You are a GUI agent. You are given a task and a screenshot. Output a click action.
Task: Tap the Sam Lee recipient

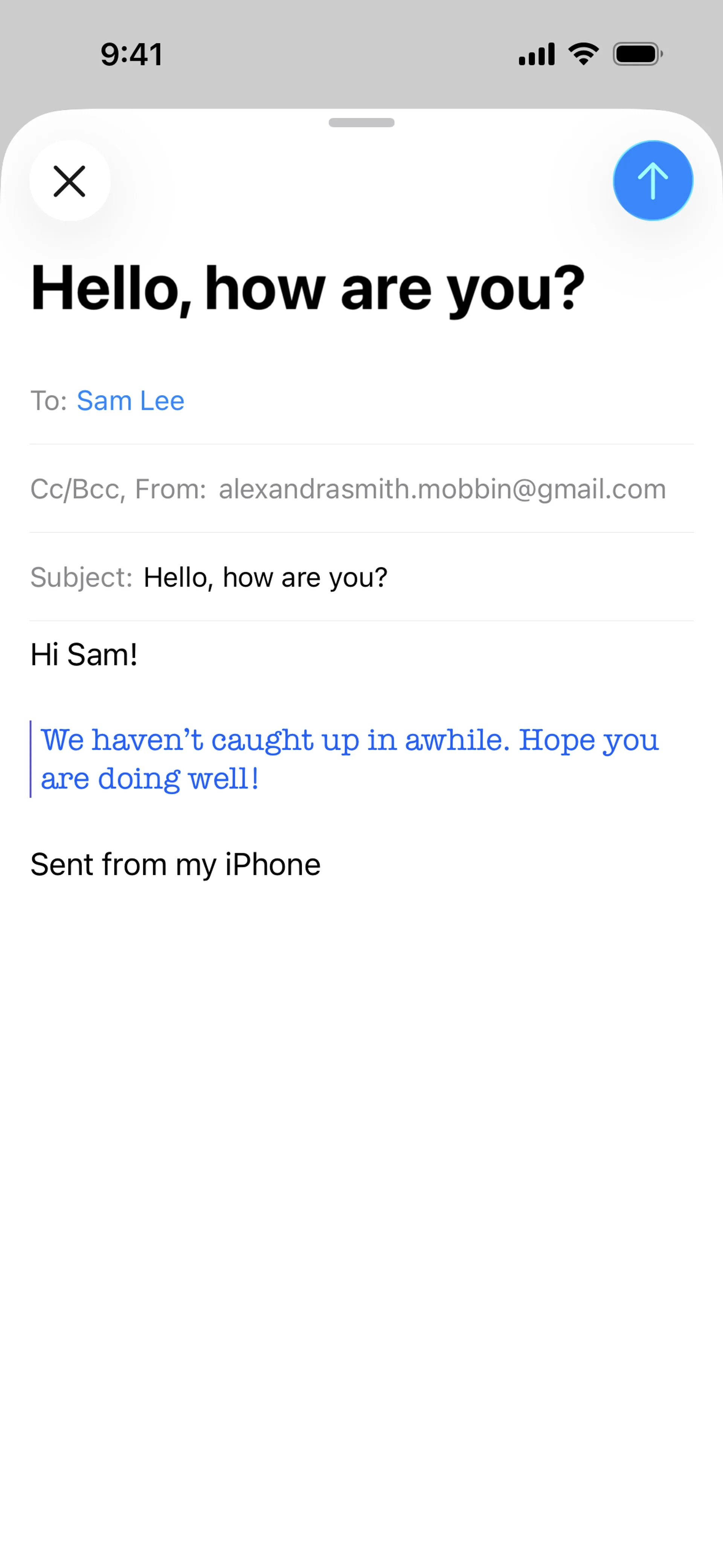pyautogui.click(x=130, y=400)
